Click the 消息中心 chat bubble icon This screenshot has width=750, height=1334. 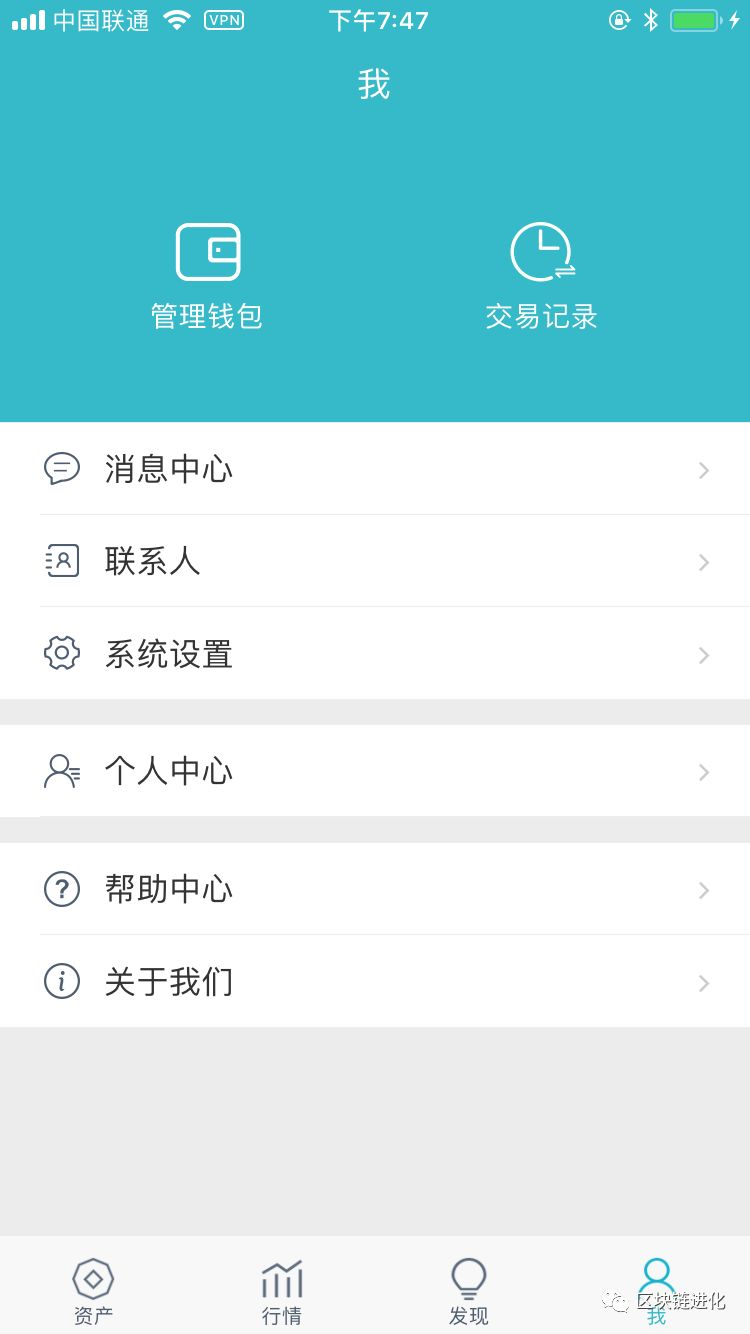[x=62, y=469]
